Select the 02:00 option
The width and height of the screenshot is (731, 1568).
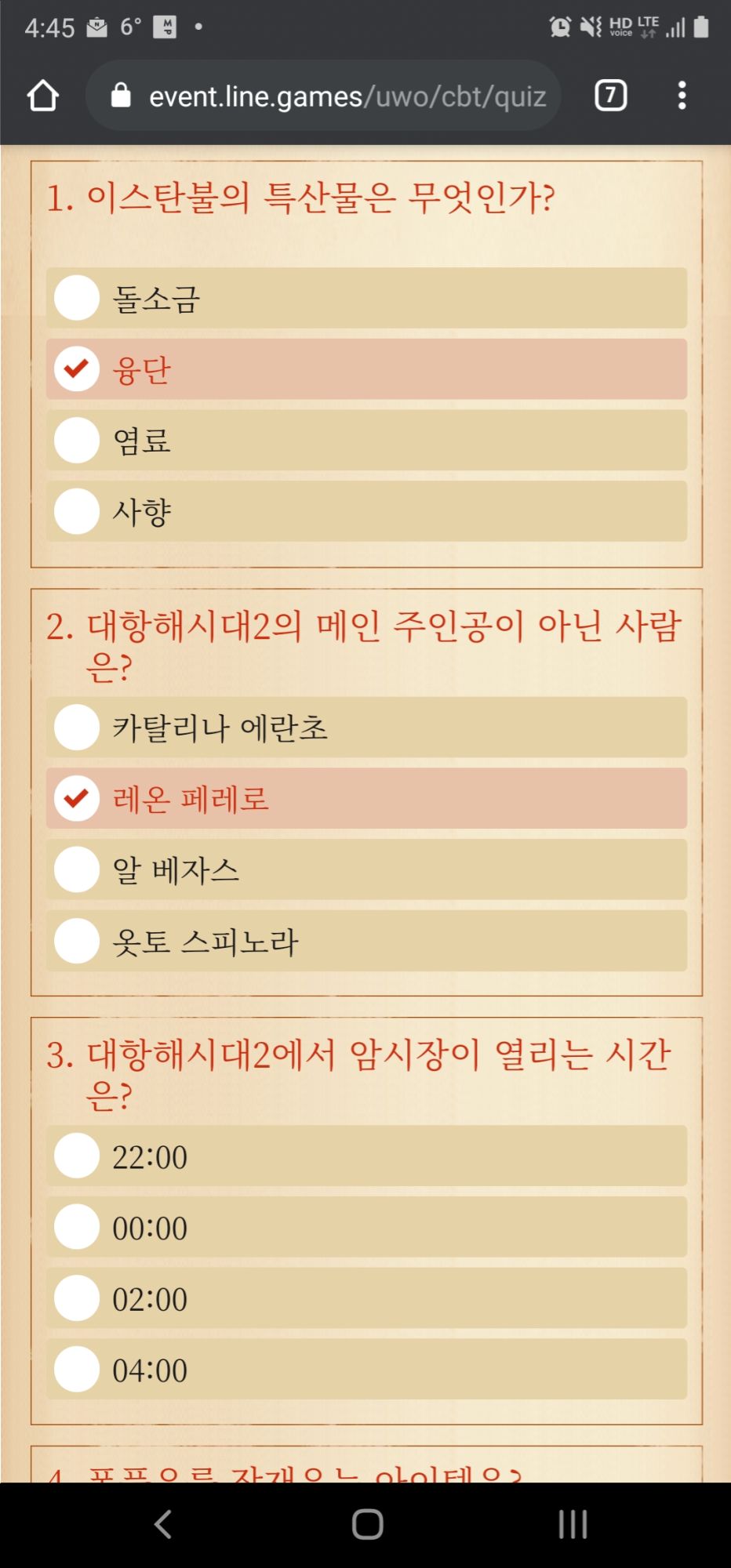coord(366,1298)
